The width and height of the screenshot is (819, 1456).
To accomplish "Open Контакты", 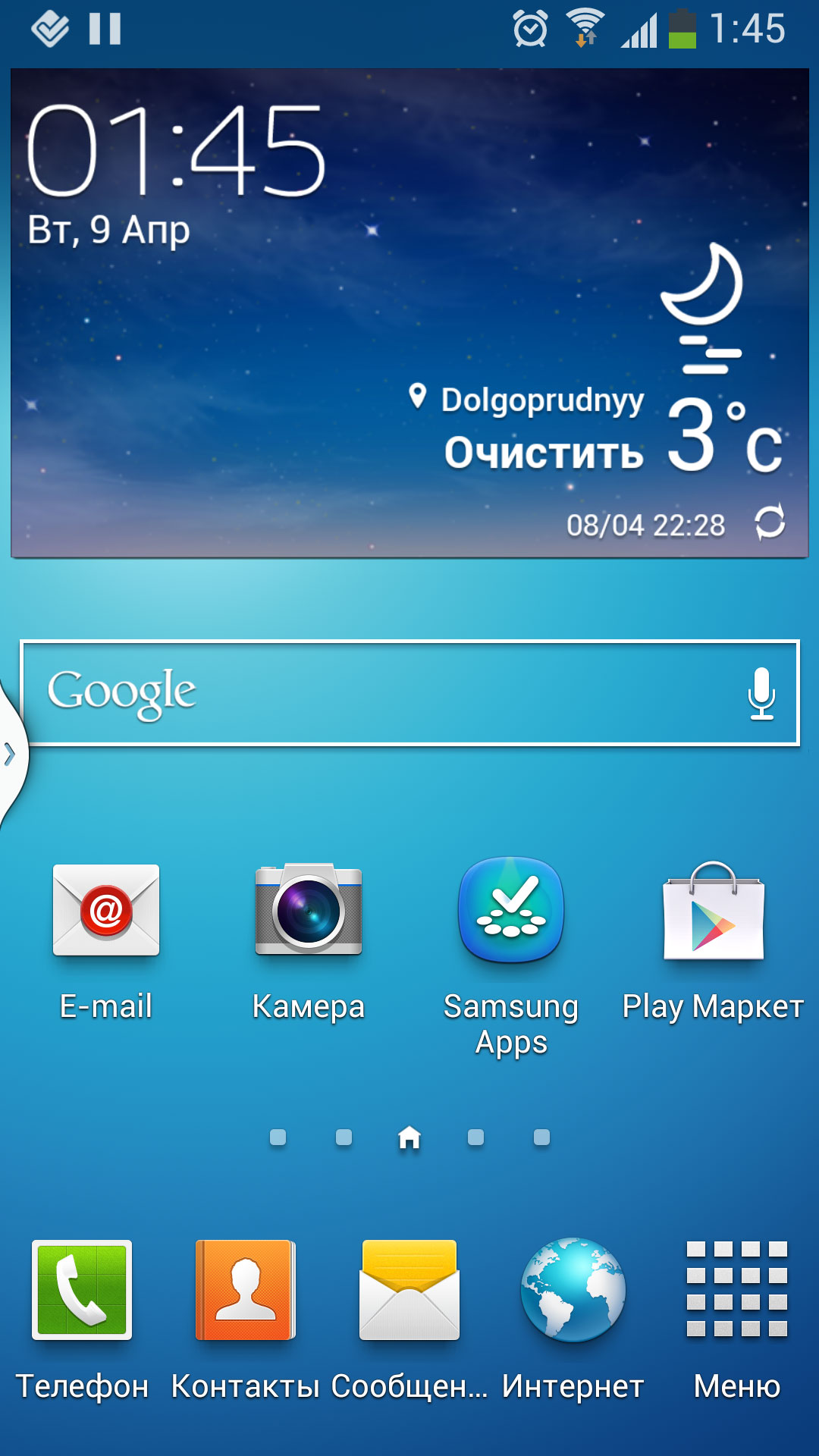I will (x=246, y=1321).
